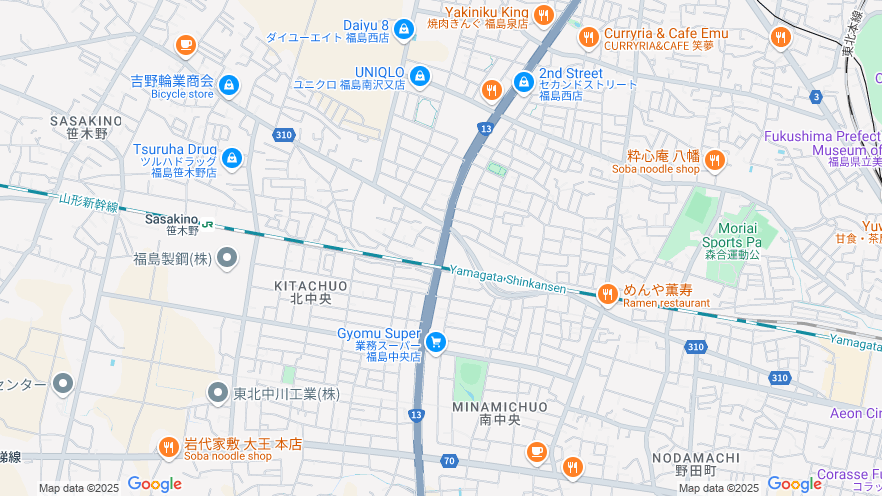Tap the Daiyu 8 store marker
The width and height of the screenshot is (882, 496).
coord(404,29)
